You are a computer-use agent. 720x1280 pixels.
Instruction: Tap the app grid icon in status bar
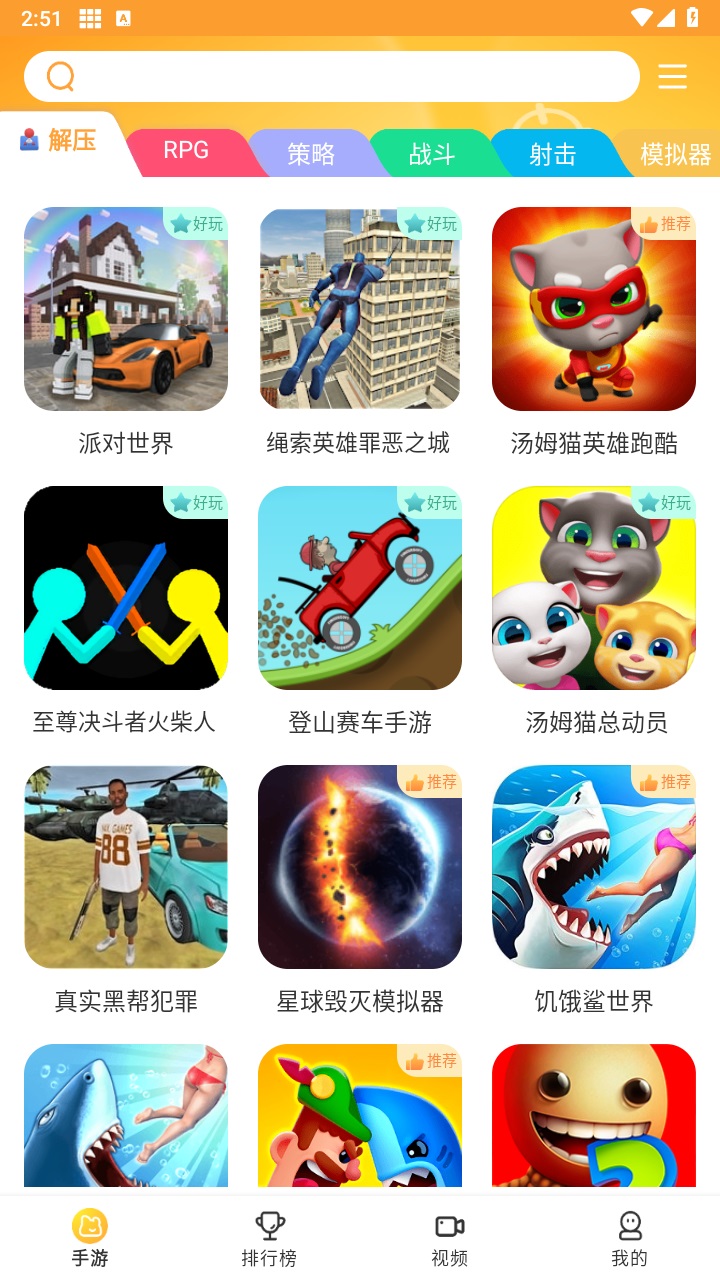(90, 17)
